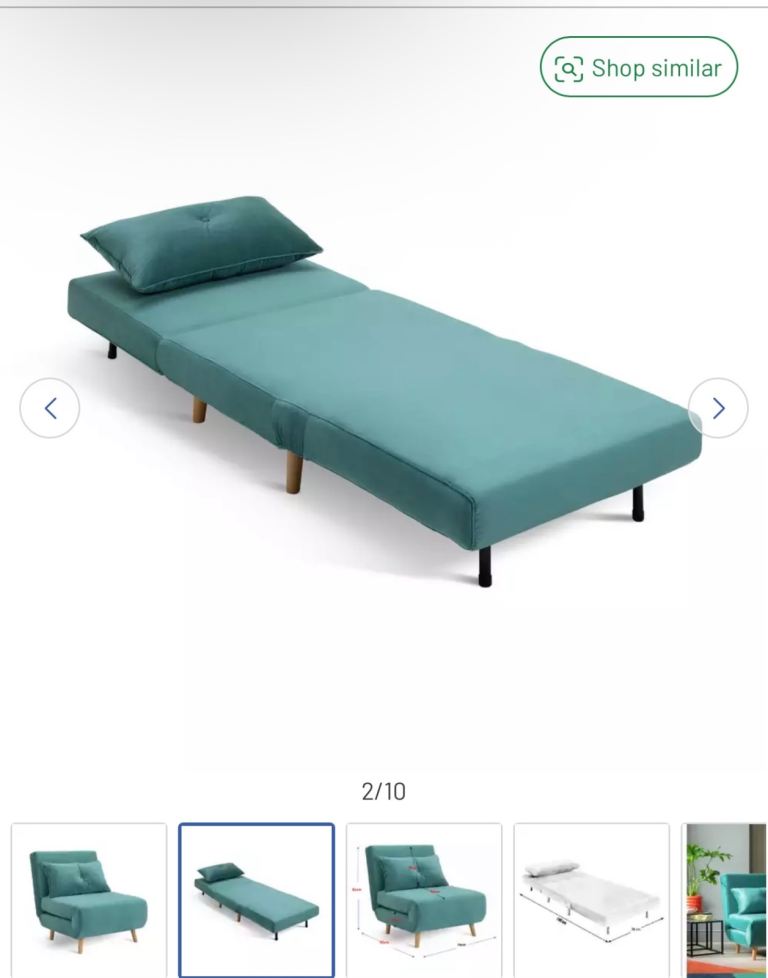
Task: Select the flat teal bed thumbnail
Action: (x=256, y=899)
